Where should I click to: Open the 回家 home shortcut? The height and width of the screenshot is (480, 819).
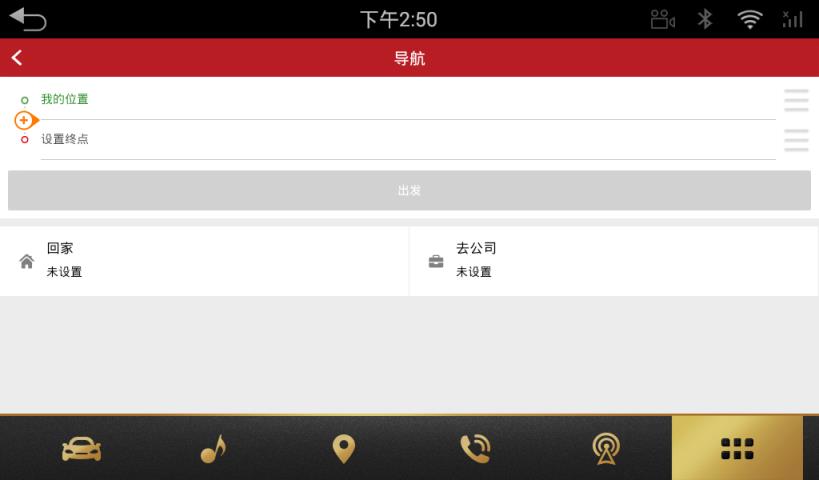204,260
